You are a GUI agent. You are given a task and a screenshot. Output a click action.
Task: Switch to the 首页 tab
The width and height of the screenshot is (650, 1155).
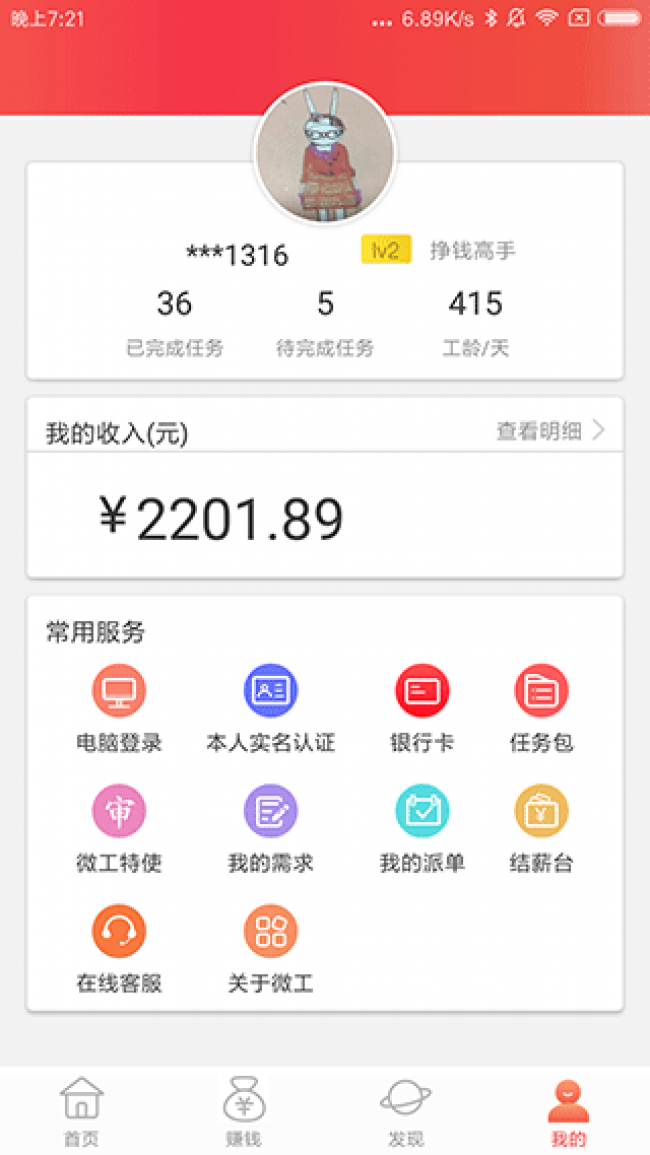click(81, 1110)
